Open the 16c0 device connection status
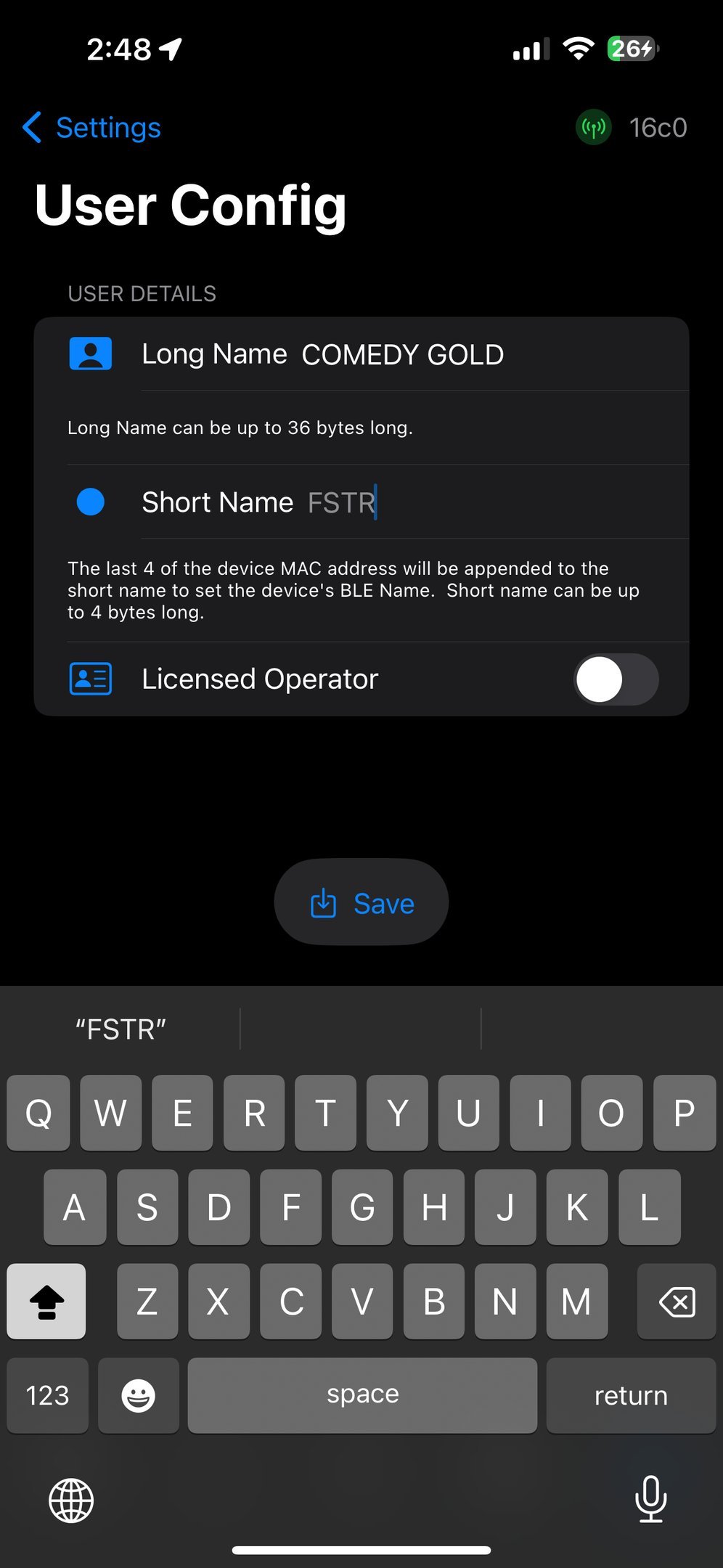 [x=632, y=128]
